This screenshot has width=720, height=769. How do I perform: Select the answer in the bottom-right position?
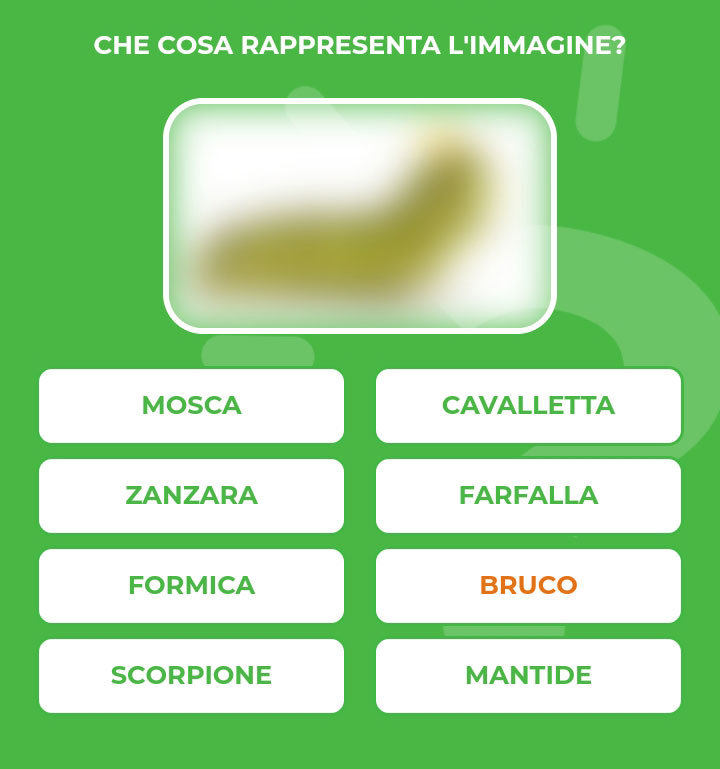(x=528, y=675)
